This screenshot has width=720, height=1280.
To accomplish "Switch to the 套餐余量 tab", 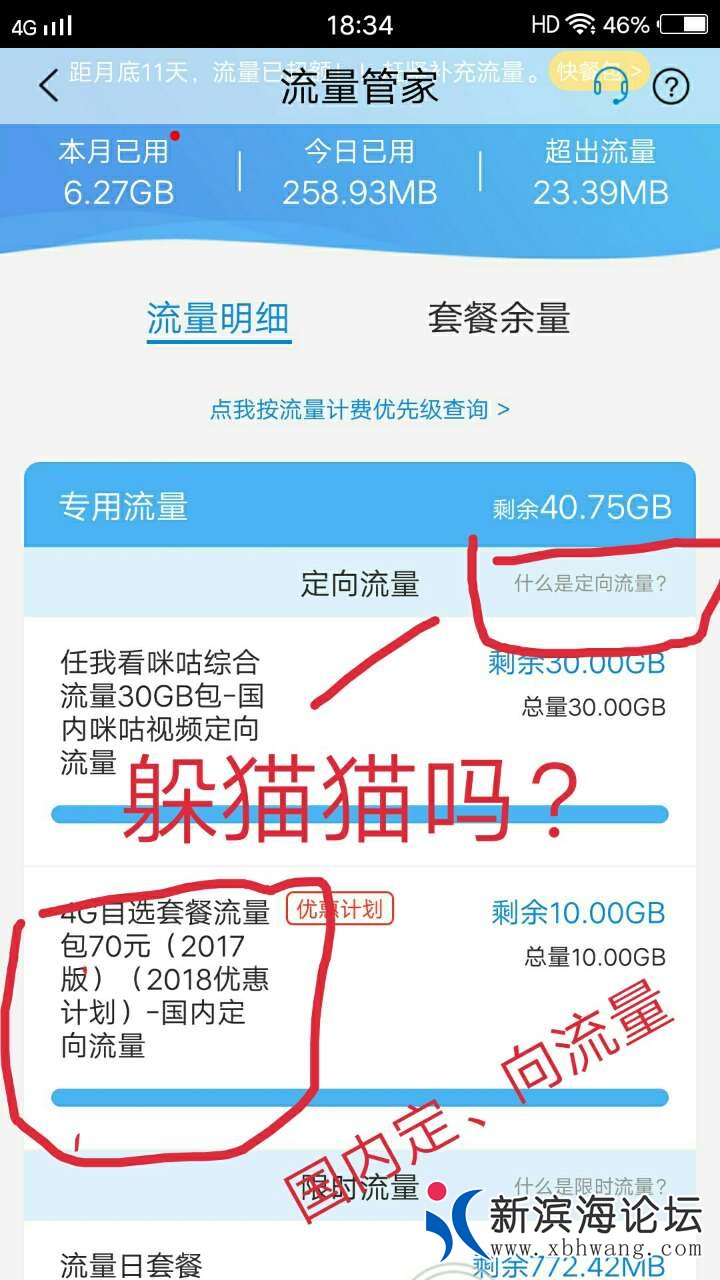I will [x=498, y=319].
